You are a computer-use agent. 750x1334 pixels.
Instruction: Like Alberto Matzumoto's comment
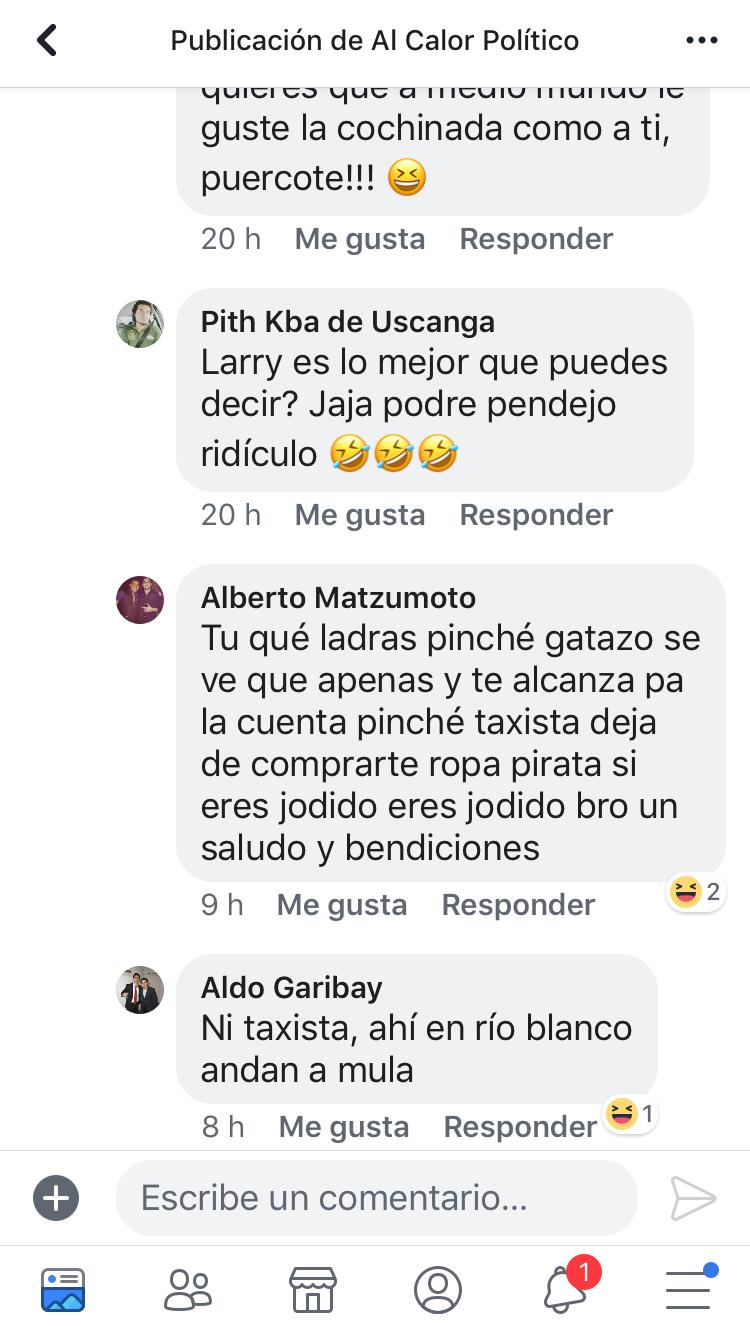tap(341, 905)
